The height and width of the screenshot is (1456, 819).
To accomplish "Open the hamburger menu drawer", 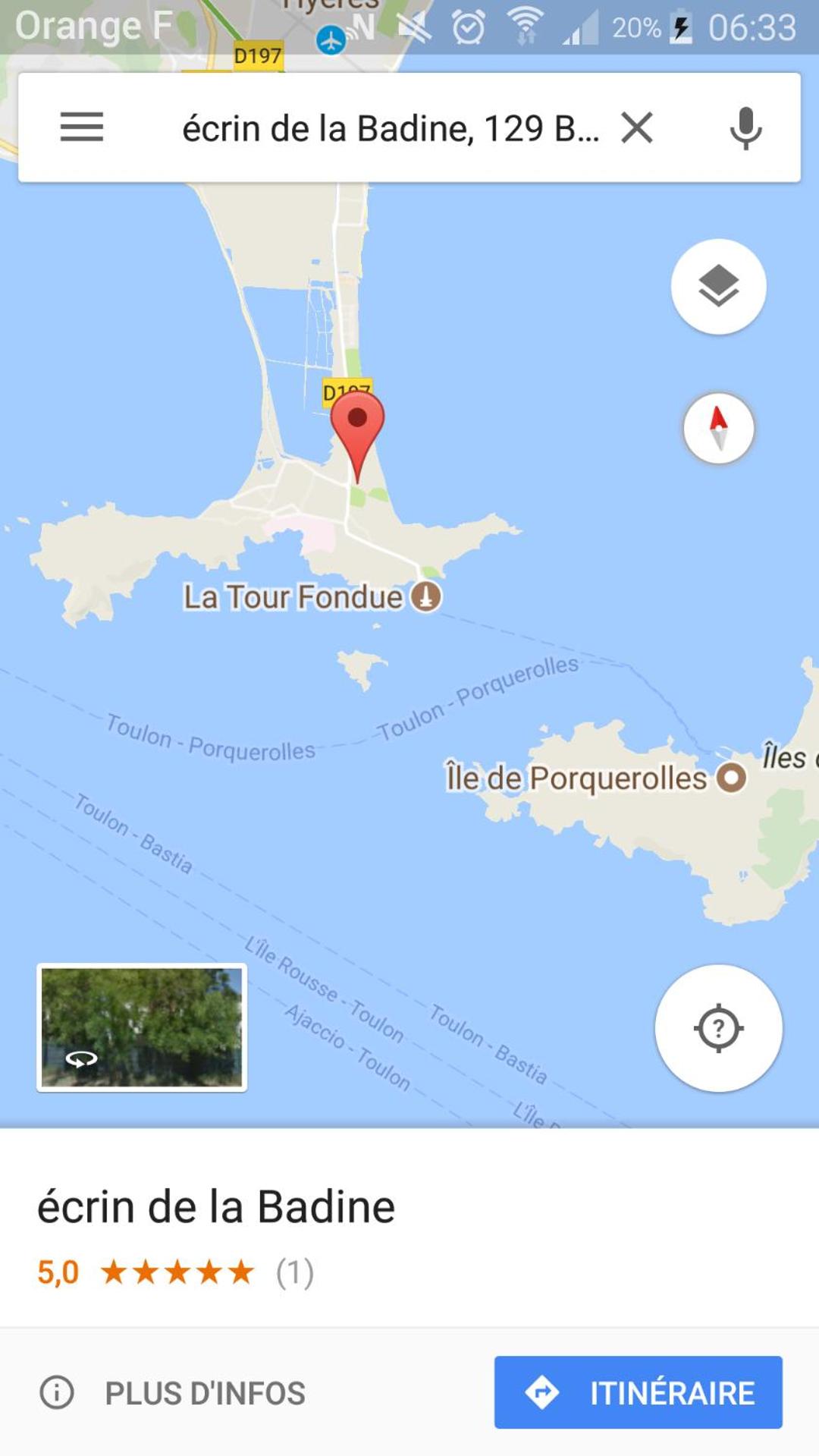I will click(x=82, y=127).
